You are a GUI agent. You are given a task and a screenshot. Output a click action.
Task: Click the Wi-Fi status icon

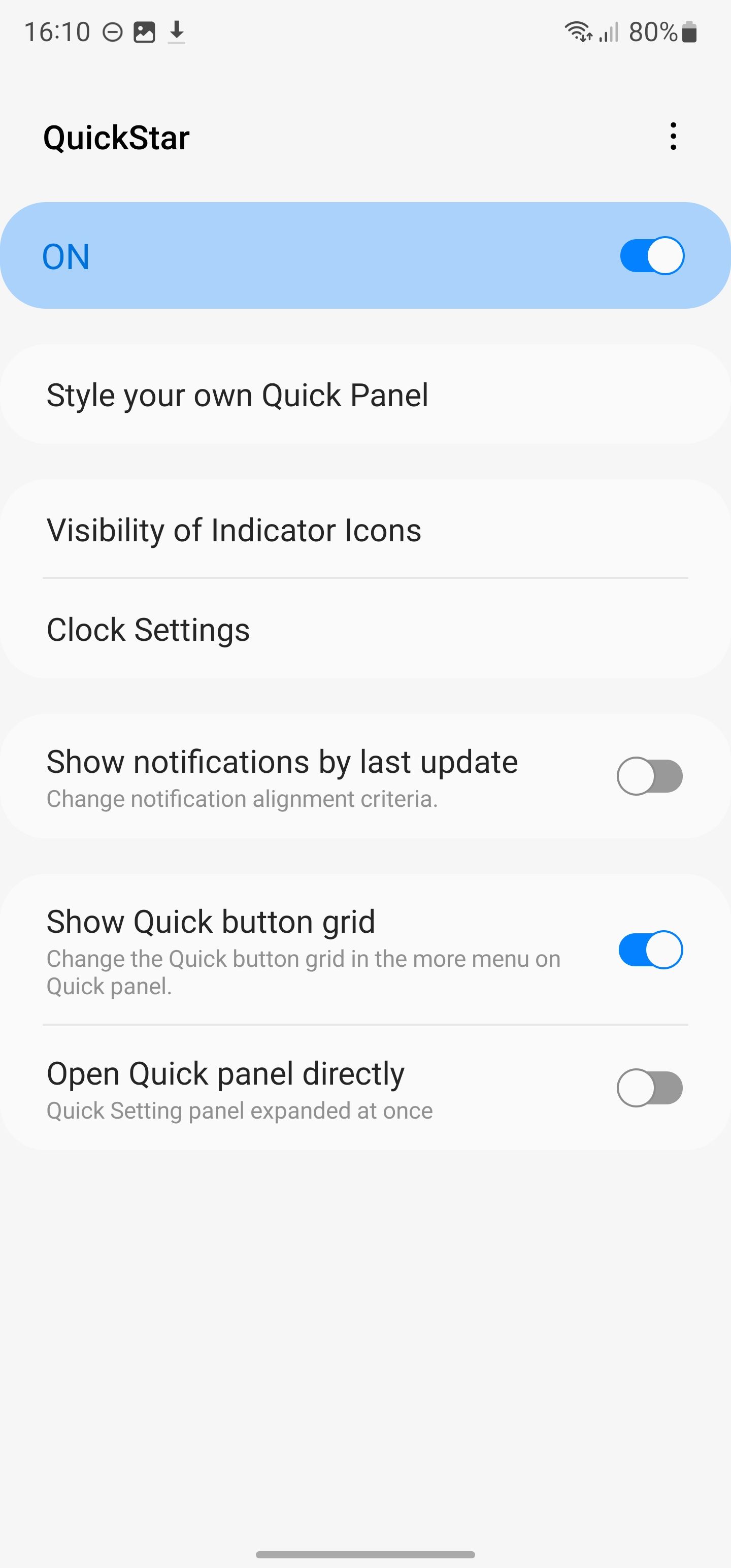[578, 31]
